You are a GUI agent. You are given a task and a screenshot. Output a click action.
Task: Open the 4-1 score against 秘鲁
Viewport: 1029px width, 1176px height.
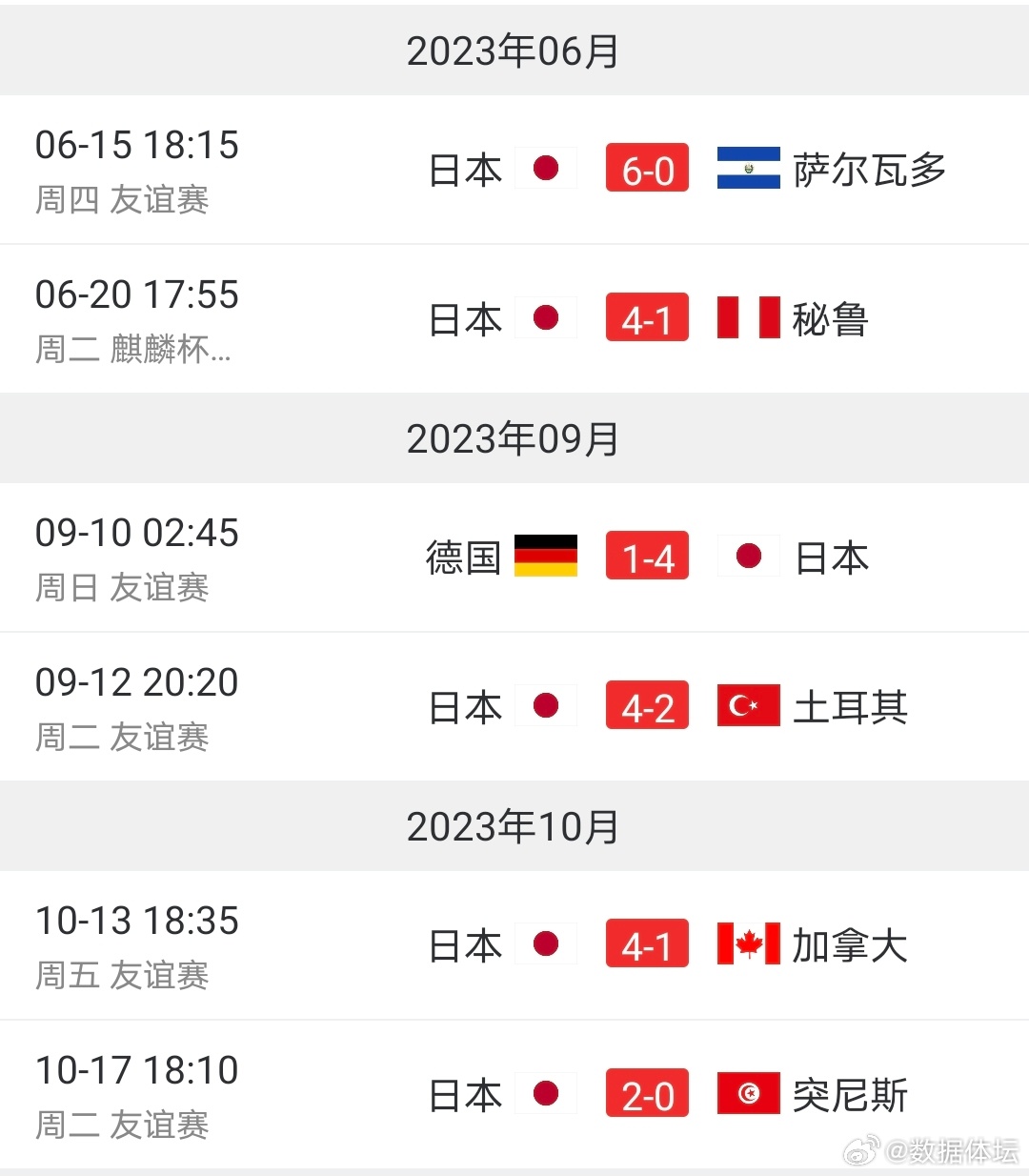(x=647, y=318)
